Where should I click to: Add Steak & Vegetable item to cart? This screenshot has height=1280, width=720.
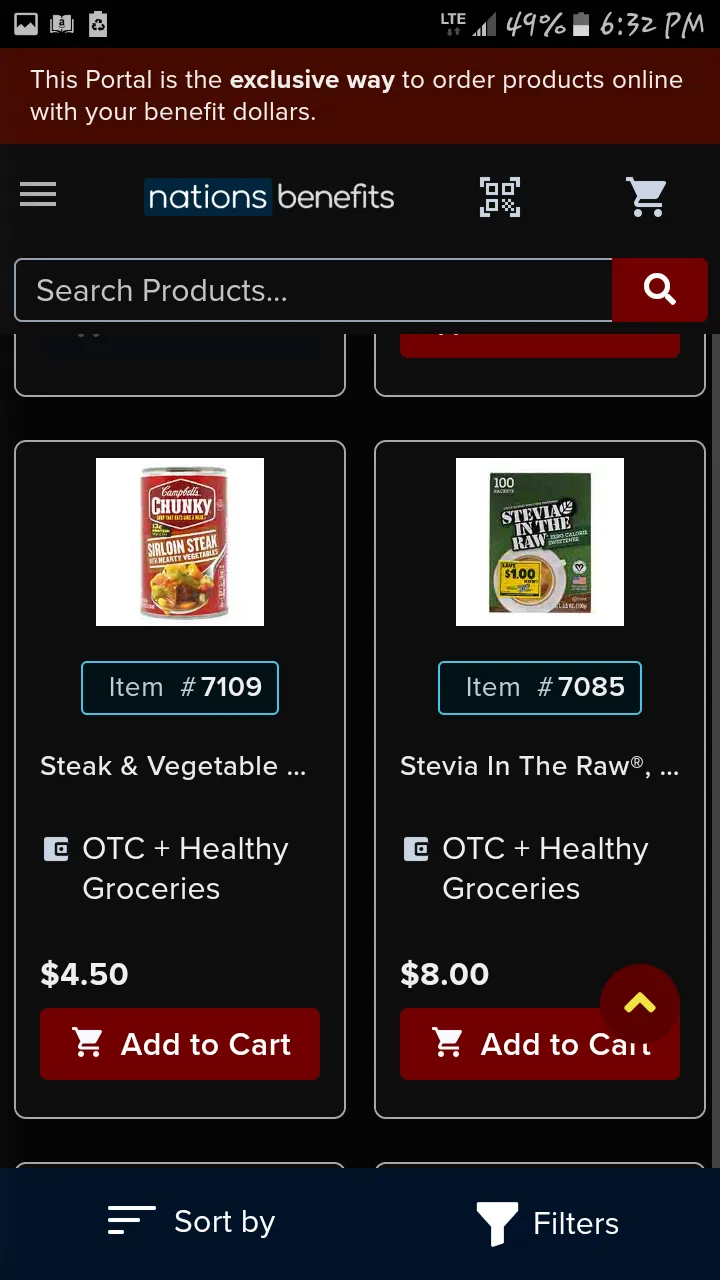180,1044
